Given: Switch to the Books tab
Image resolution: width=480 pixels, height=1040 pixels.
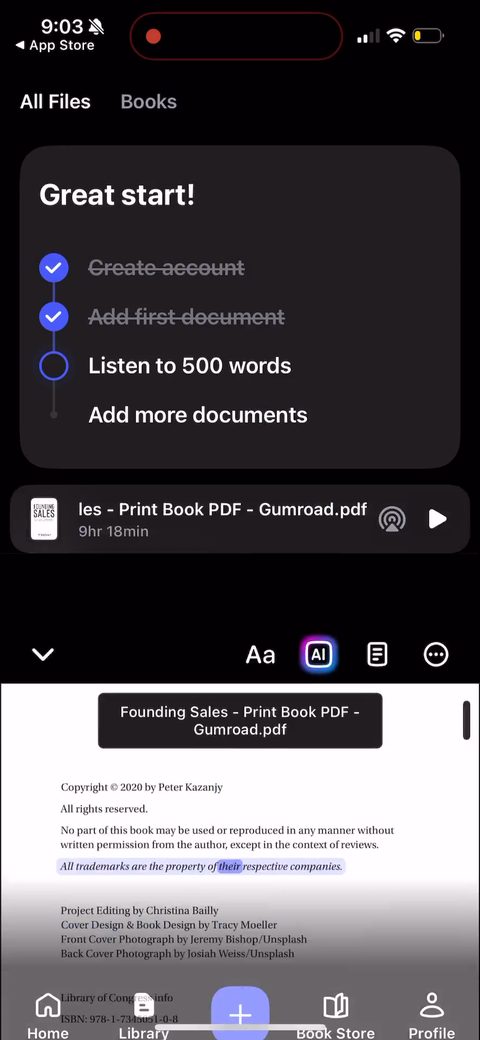Looking at the screenshot, I should click(149, 101).
